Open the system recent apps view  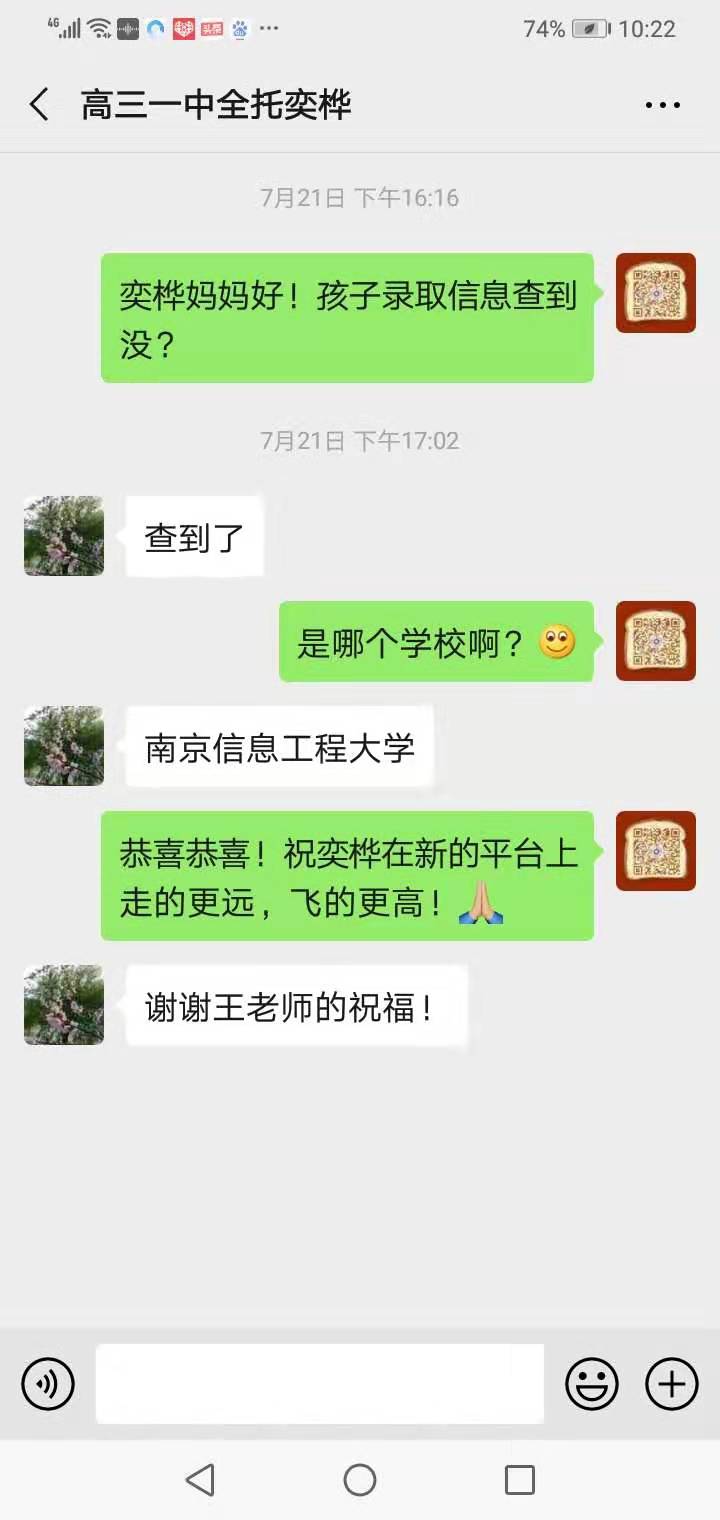click(520, 1480)
